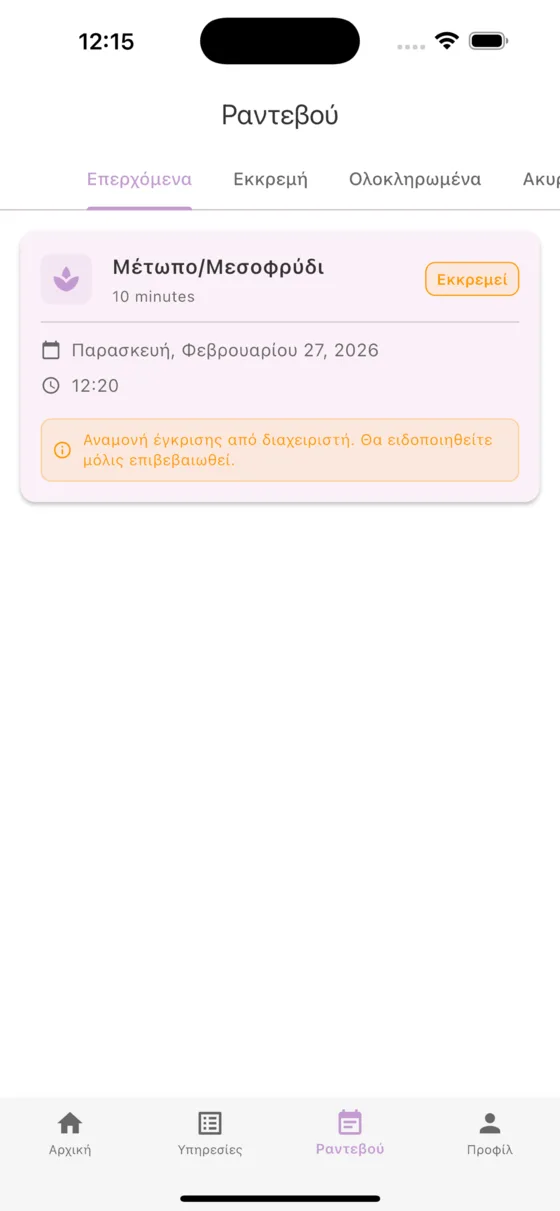Screen dimensions: 560x1211
Task: Select the Επερχόμενα tab
Action: (139, 180)
